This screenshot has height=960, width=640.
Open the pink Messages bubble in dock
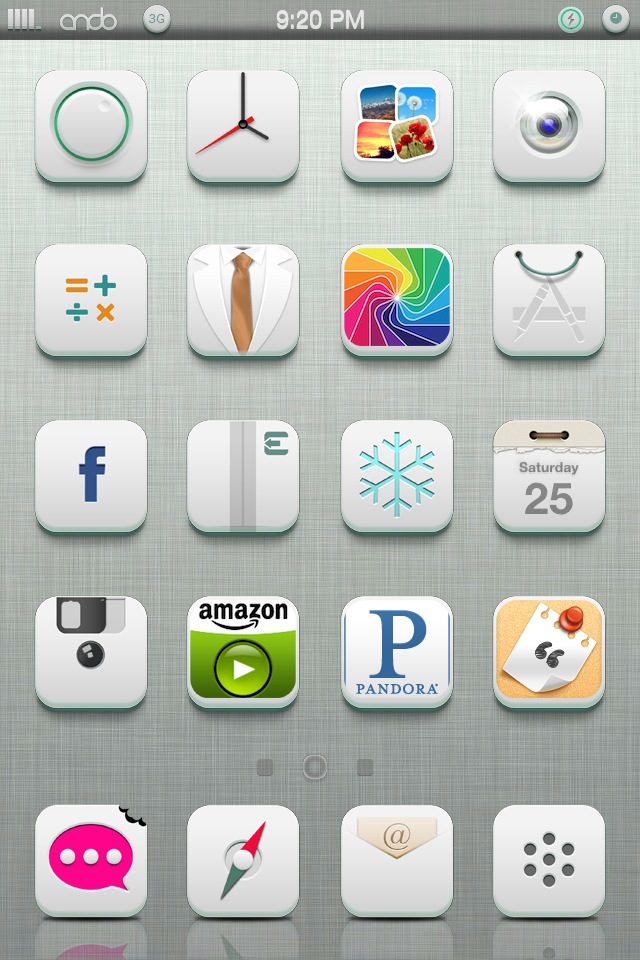point(91,860)
